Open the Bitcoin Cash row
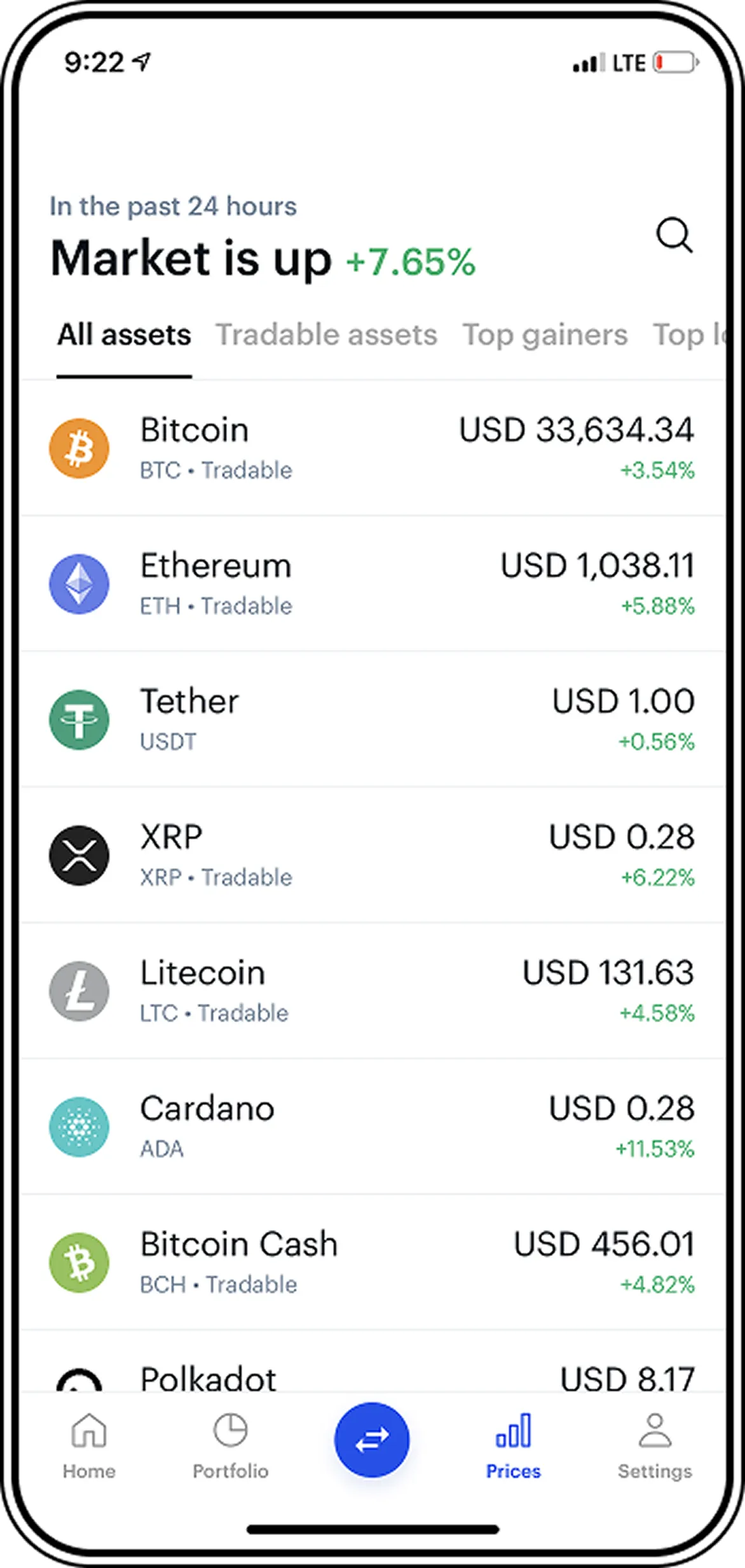 point(372,1262)
